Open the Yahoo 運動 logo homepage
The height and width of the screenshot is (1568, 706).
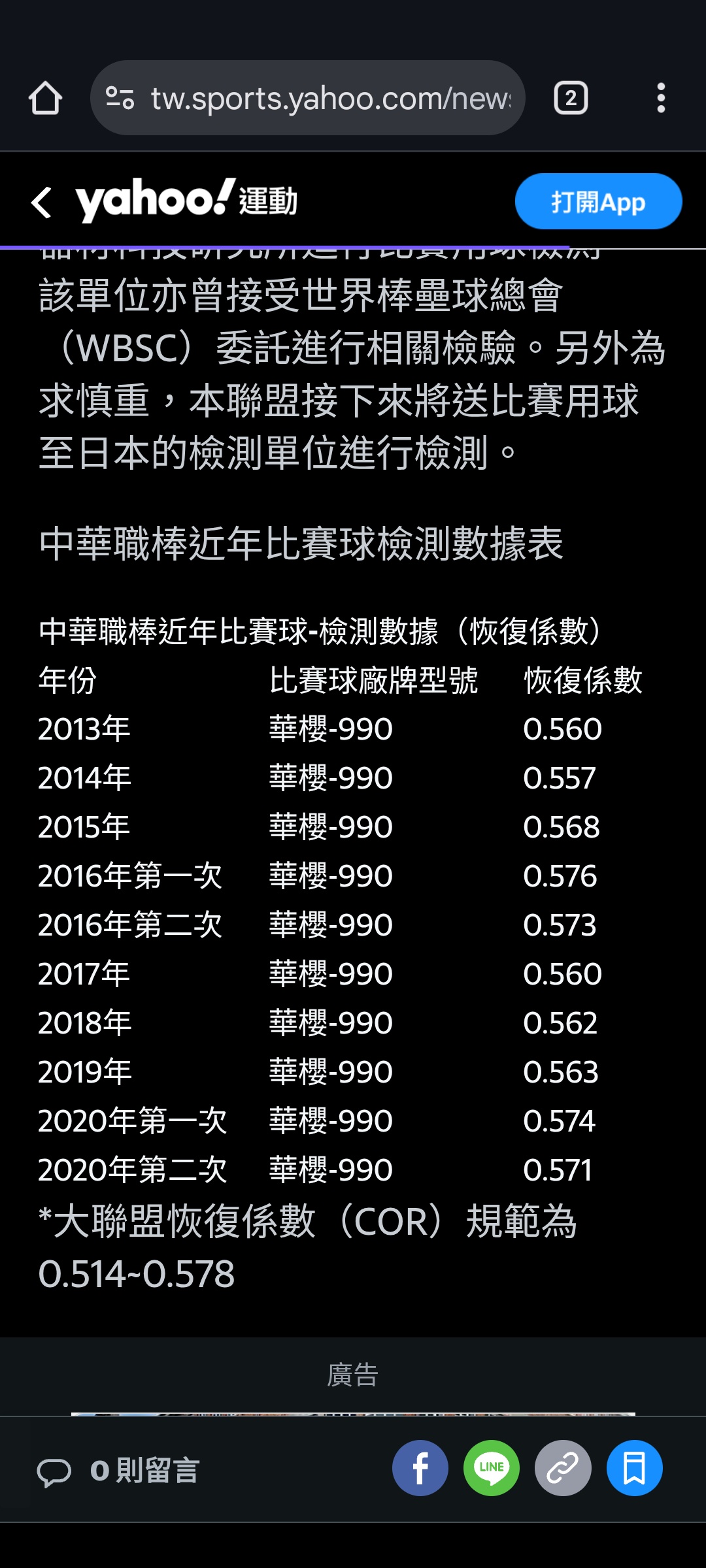tap(186, 200)
